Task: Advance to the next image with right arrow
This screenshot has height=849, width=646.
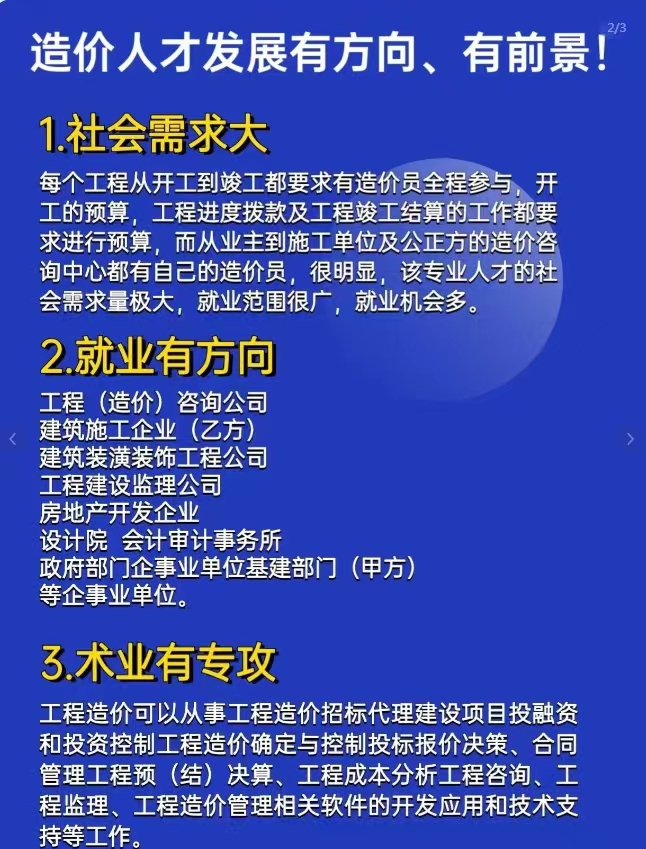Action: [x=630, y=439]
